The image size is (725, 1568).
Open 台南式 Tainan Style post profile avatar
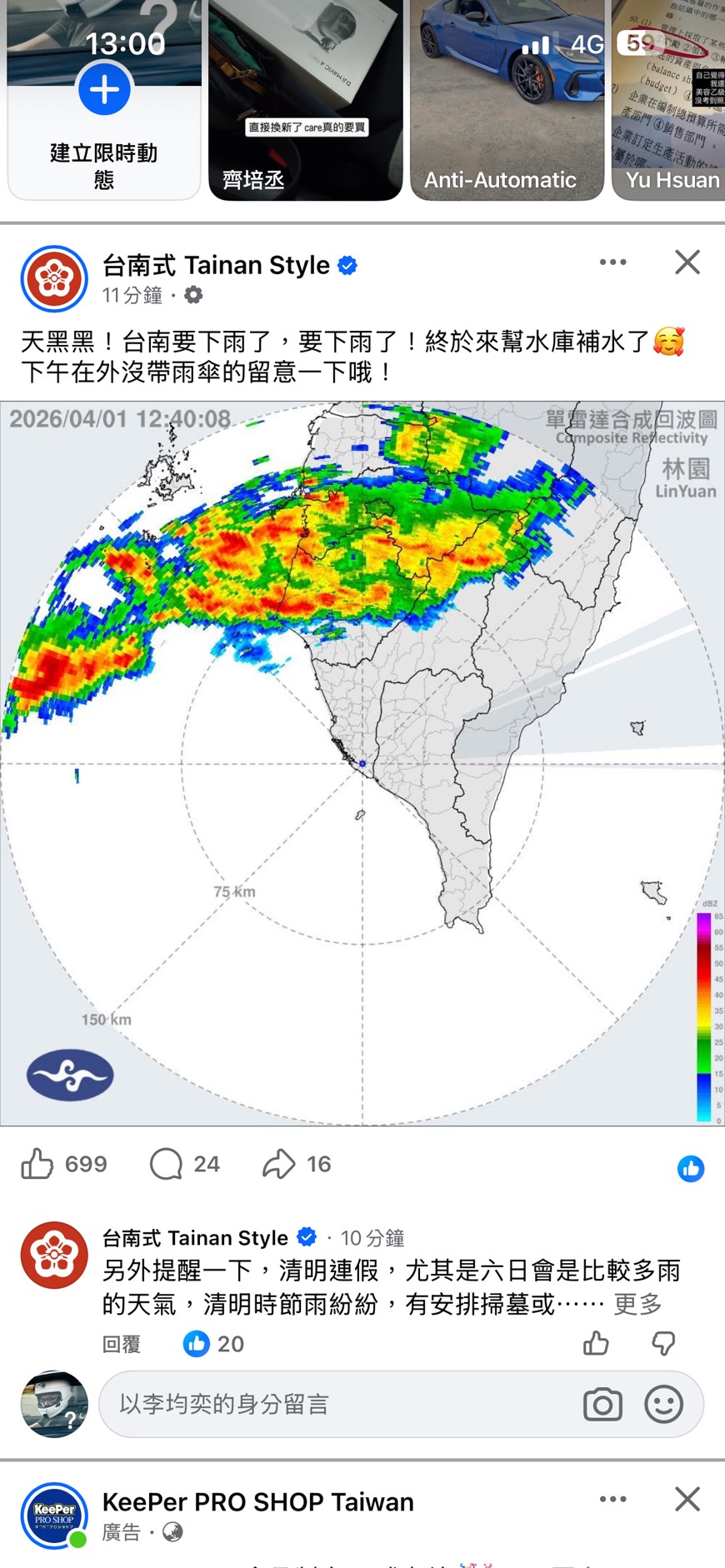[x=54, y=278]
